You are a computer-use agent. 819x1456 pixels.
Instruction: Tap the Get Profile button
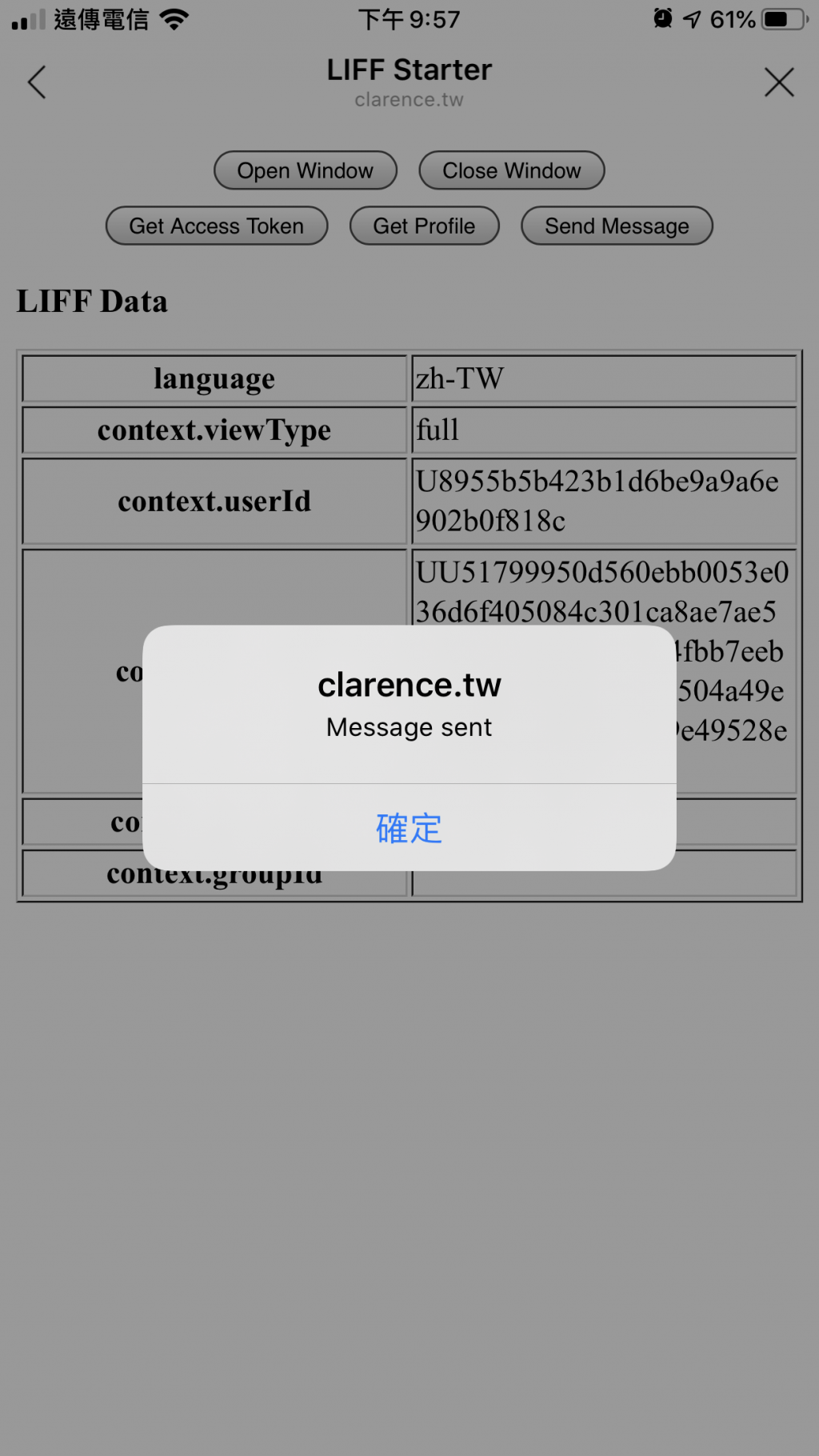coord(424,226)
